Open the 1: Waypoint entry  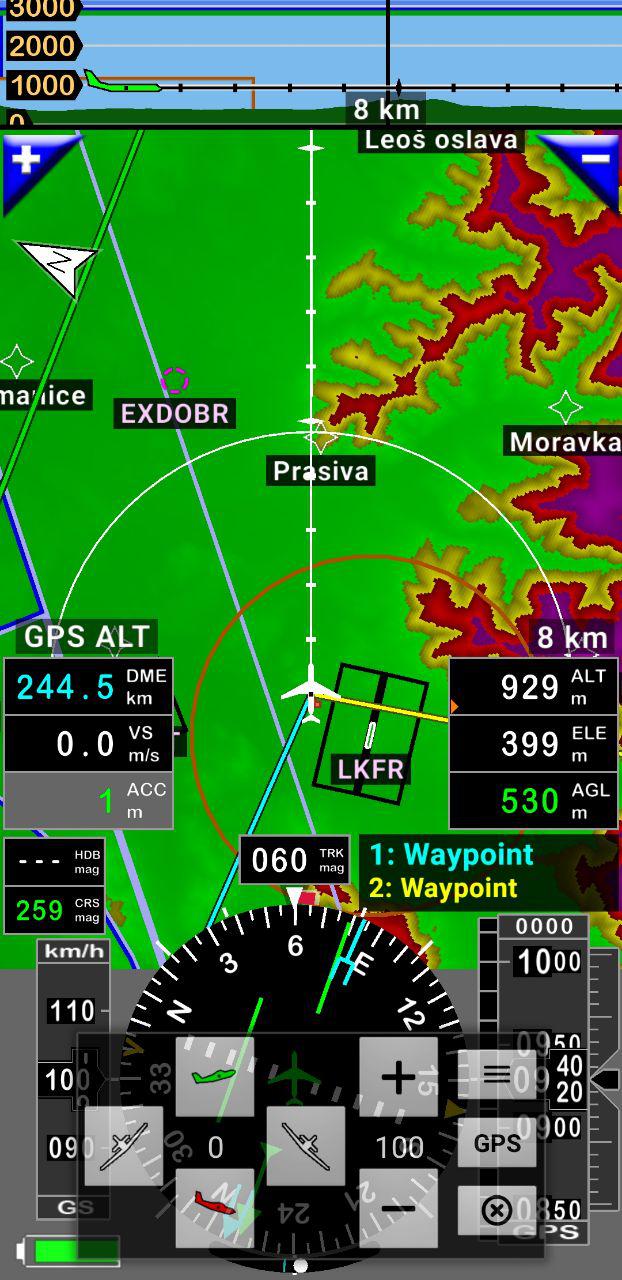[451, 855]
